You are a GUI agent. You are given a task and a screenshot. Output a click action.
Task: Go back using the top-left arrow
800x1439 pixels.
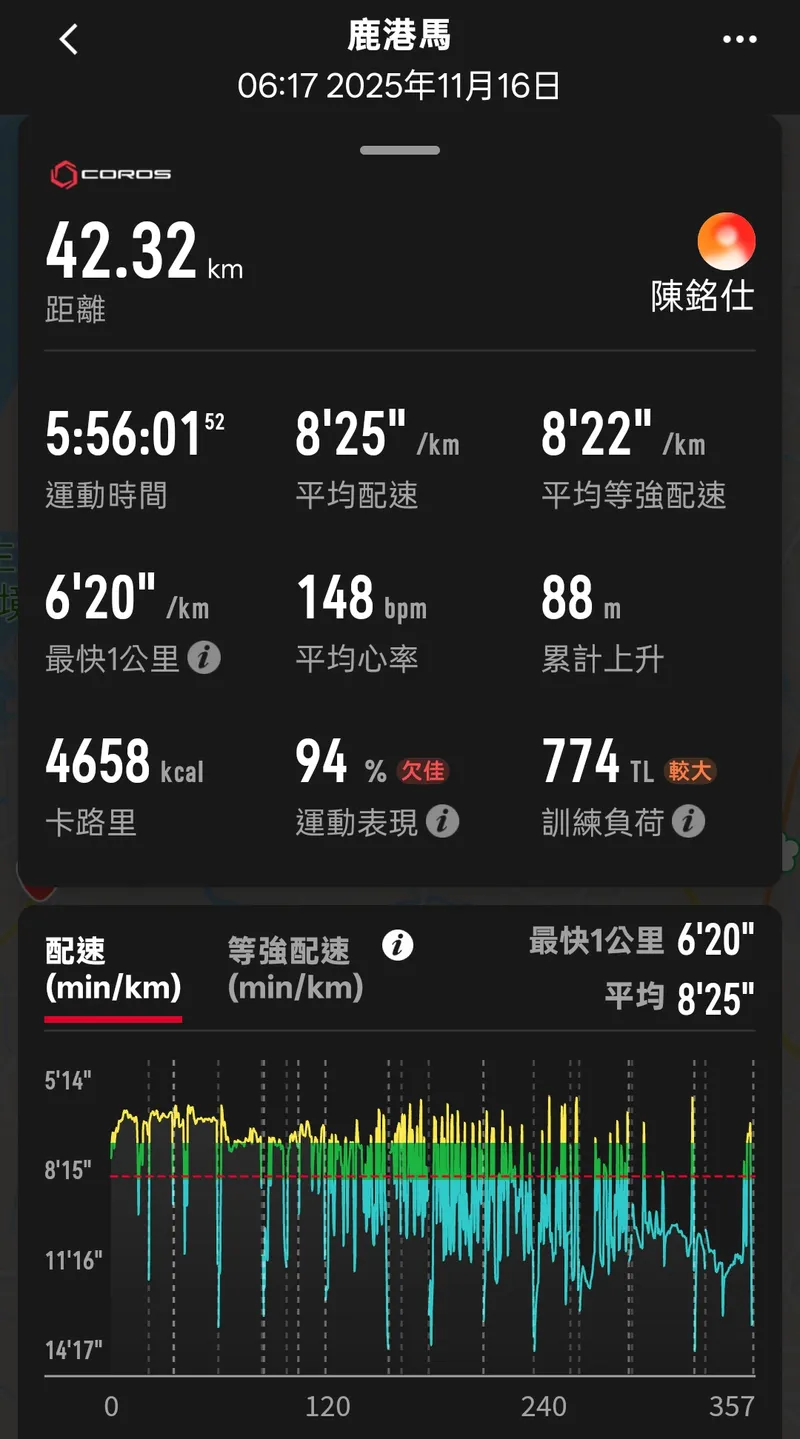coord(68,40)
